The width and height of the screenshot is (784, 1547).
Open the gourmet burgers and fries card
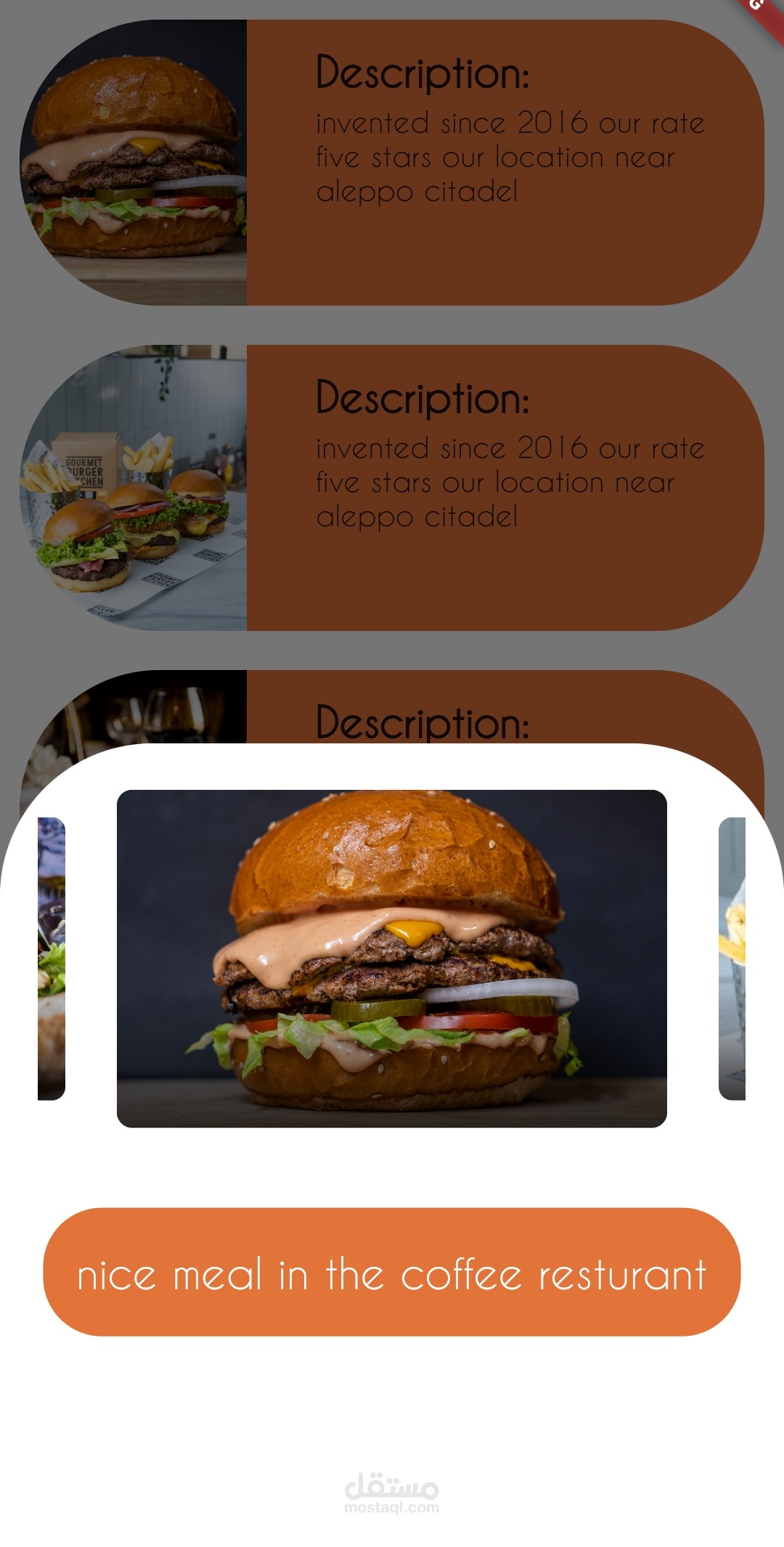coord(392,488)
